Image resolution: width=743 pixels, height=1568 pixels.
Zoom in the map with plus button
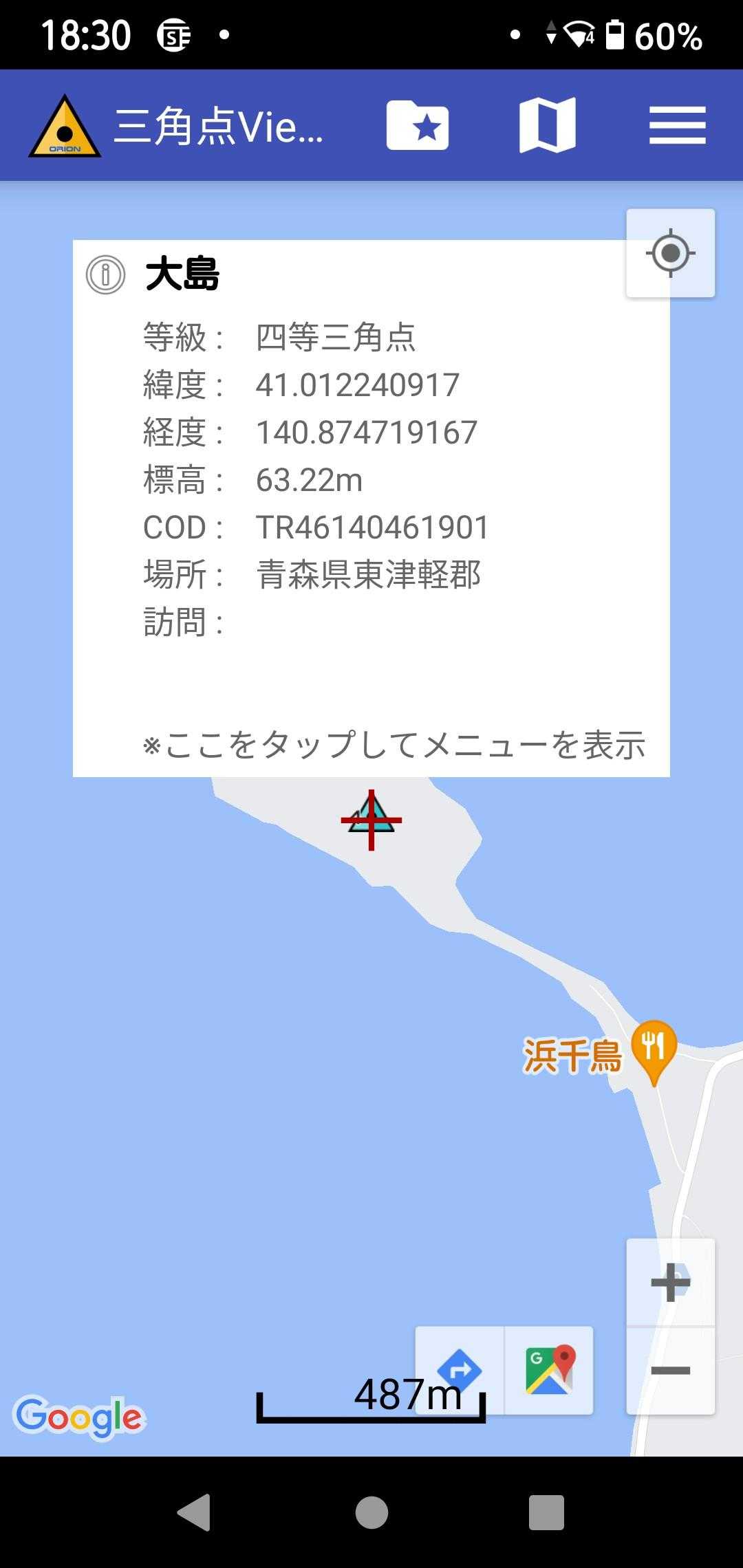670,1283
